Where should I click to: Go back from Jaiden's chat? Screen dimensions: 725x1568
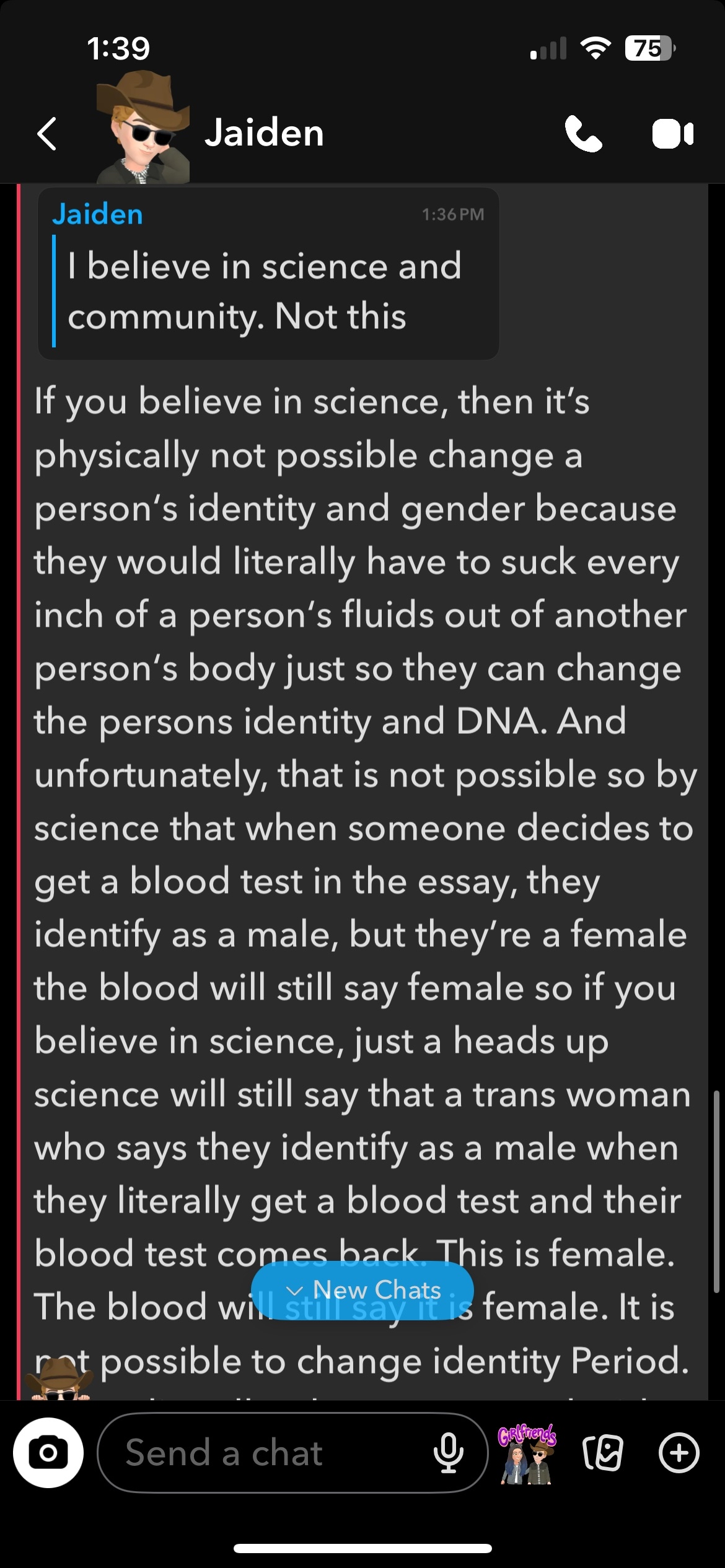47,134
